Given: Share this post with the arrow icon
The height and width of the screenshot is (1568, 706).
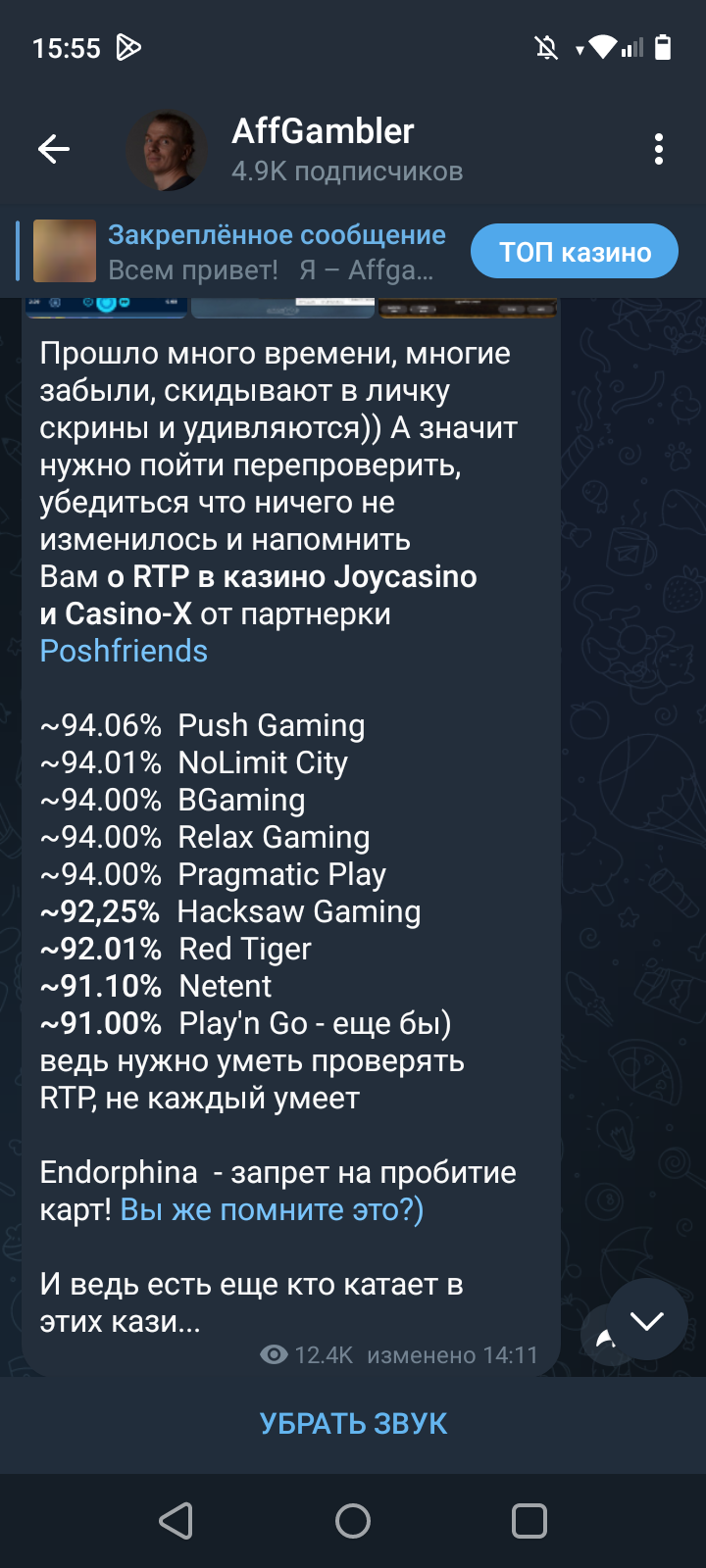Looking at the screenshot, I should 602,1335.
